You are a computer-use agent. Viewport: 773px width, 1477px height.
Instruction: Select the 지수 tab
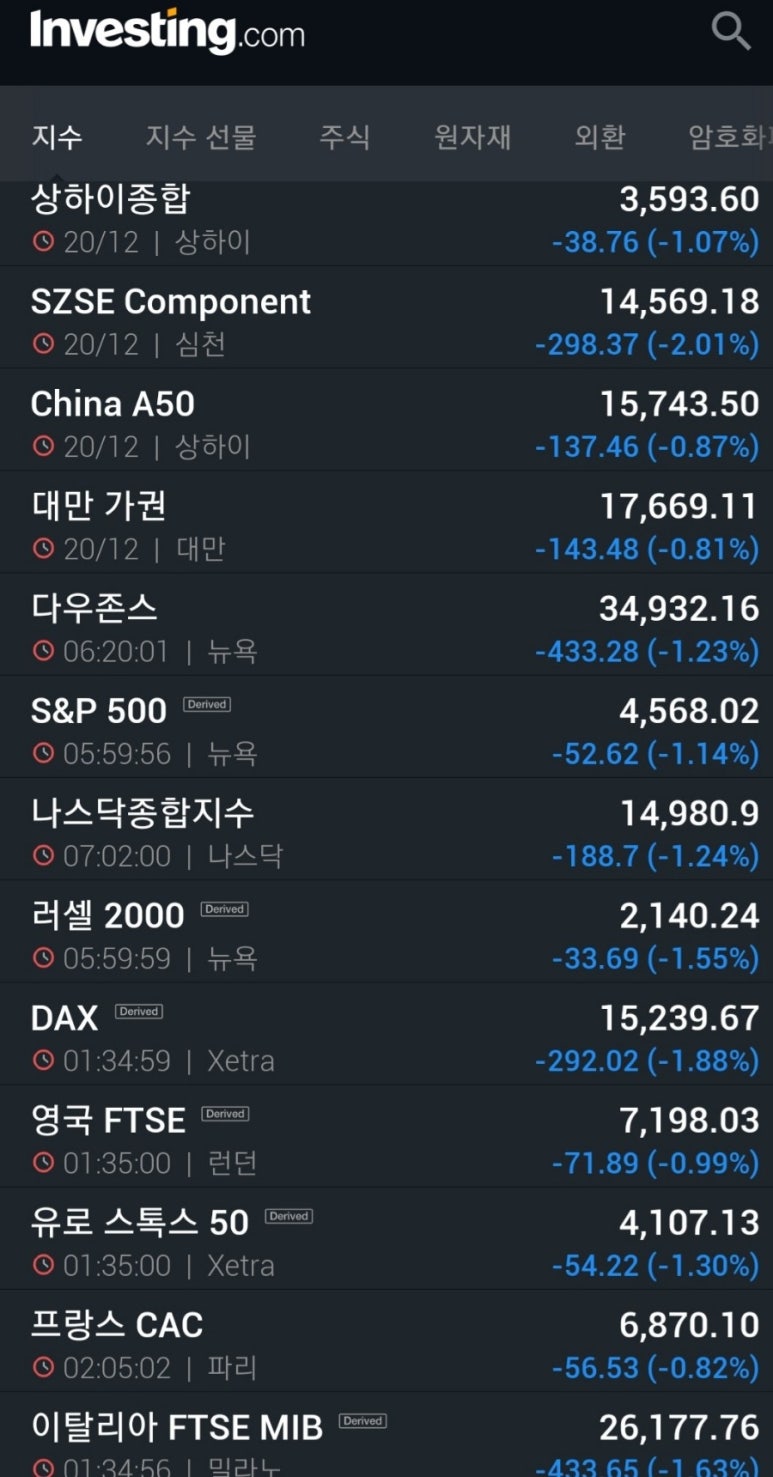[x=57, y=136]
